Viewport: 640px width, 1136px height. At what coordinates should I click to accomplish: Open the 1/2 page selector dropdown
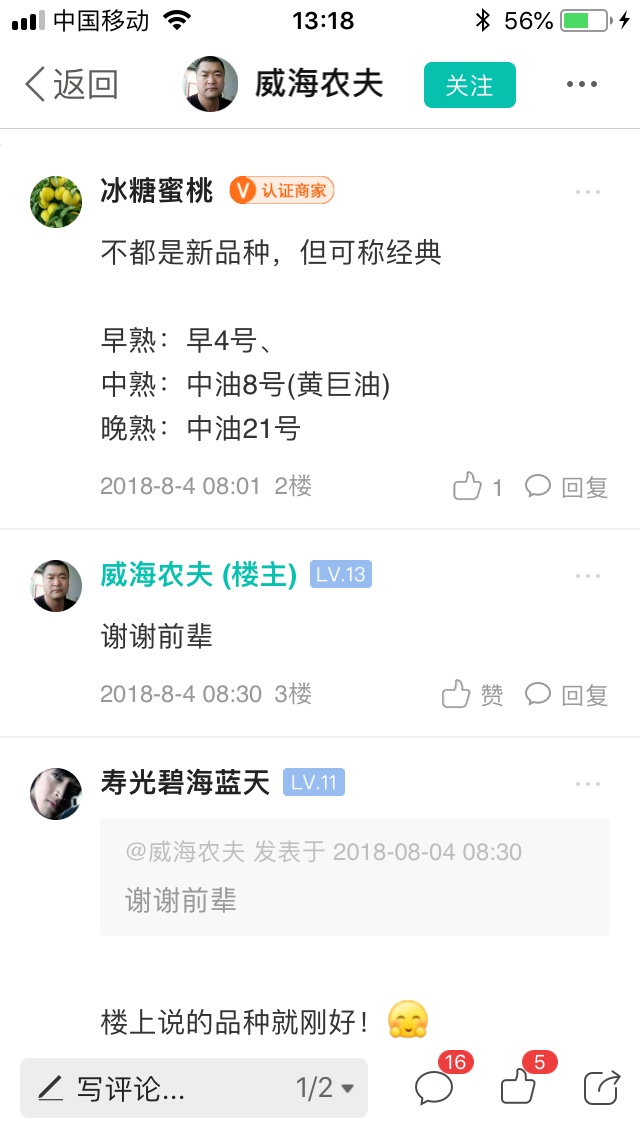point(326,1088)
